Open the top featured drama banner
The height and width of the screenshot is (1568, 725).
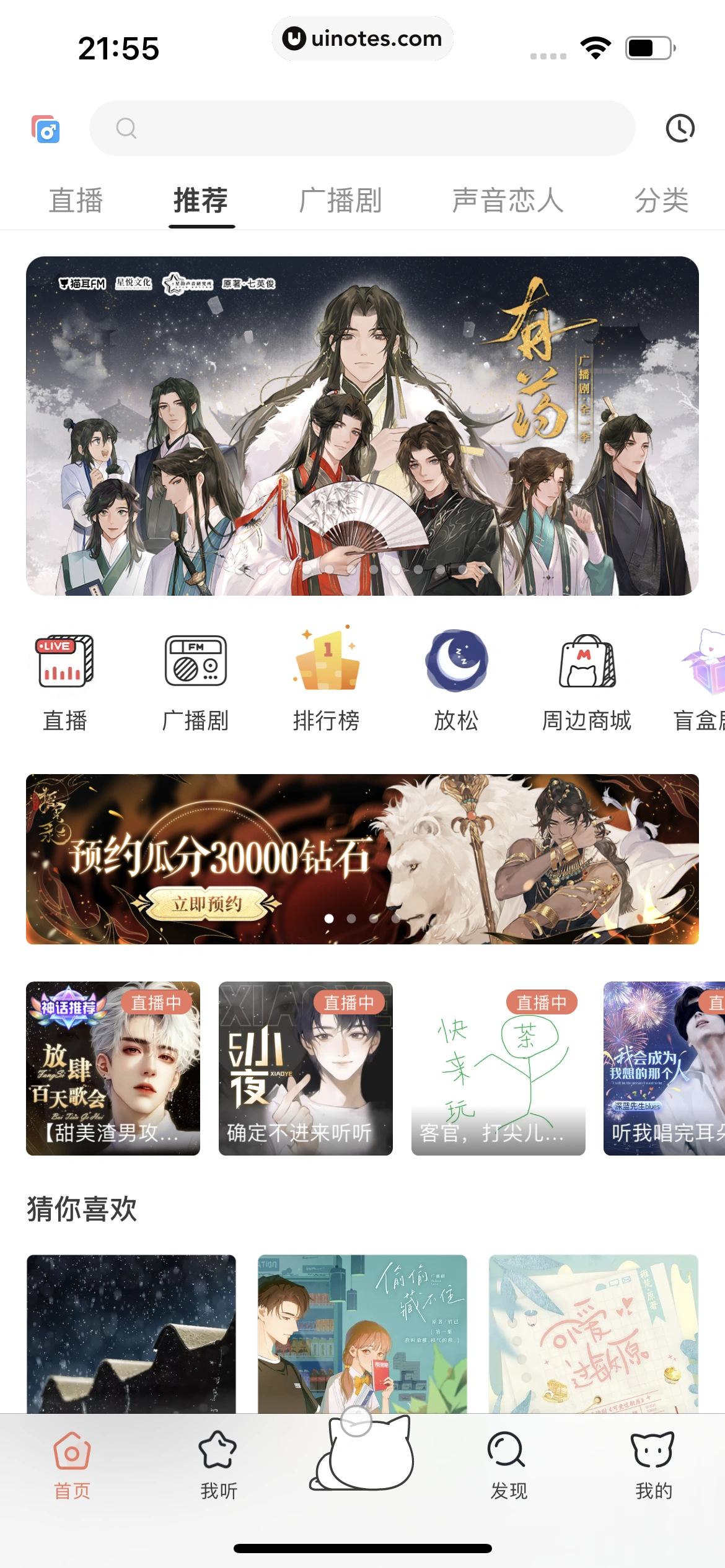[362, 426]
